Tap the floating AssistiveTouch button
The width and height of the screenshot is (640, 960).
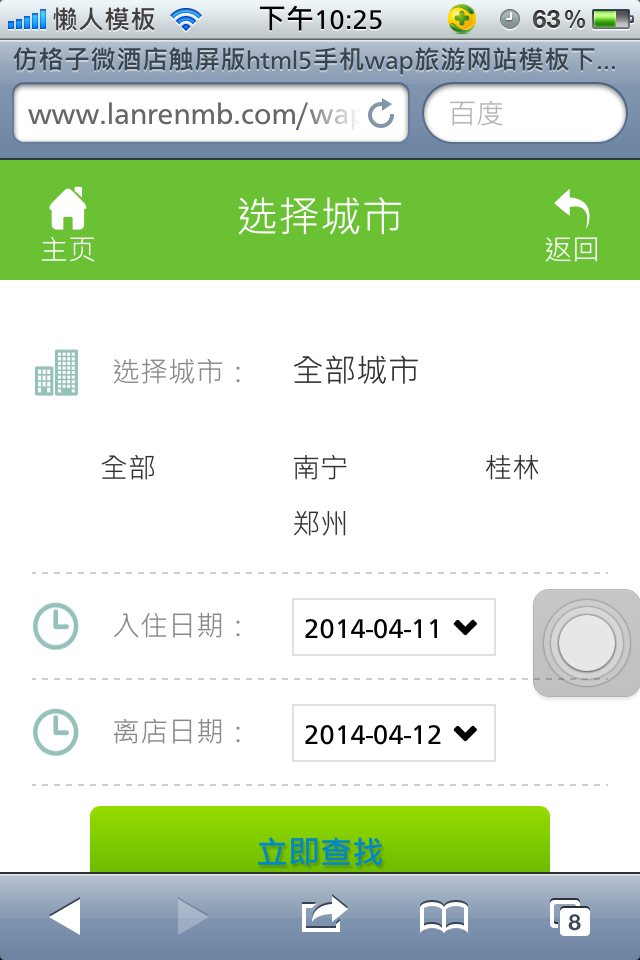pyautogui.click(x=587, y=643)
